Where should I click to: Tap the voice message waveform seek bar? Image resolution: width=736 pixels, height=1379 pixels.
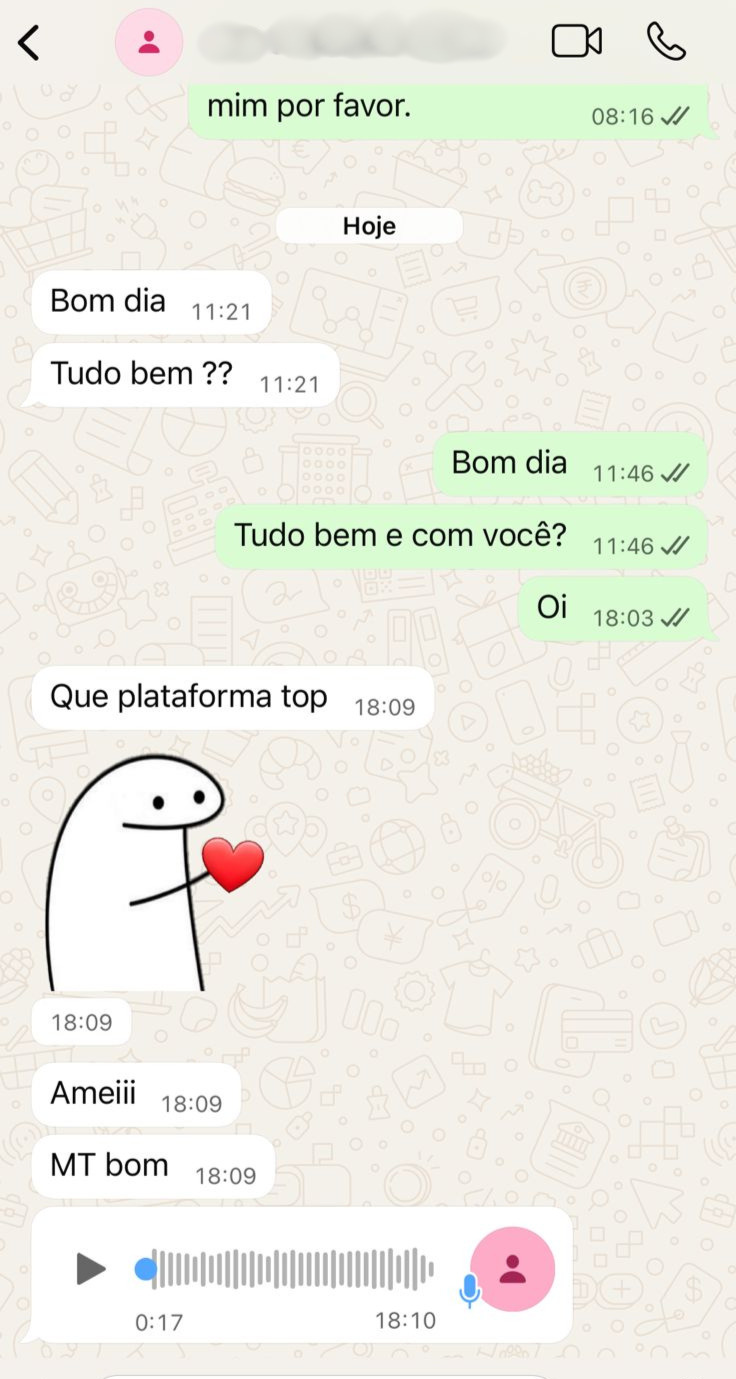pos(292,1269)
